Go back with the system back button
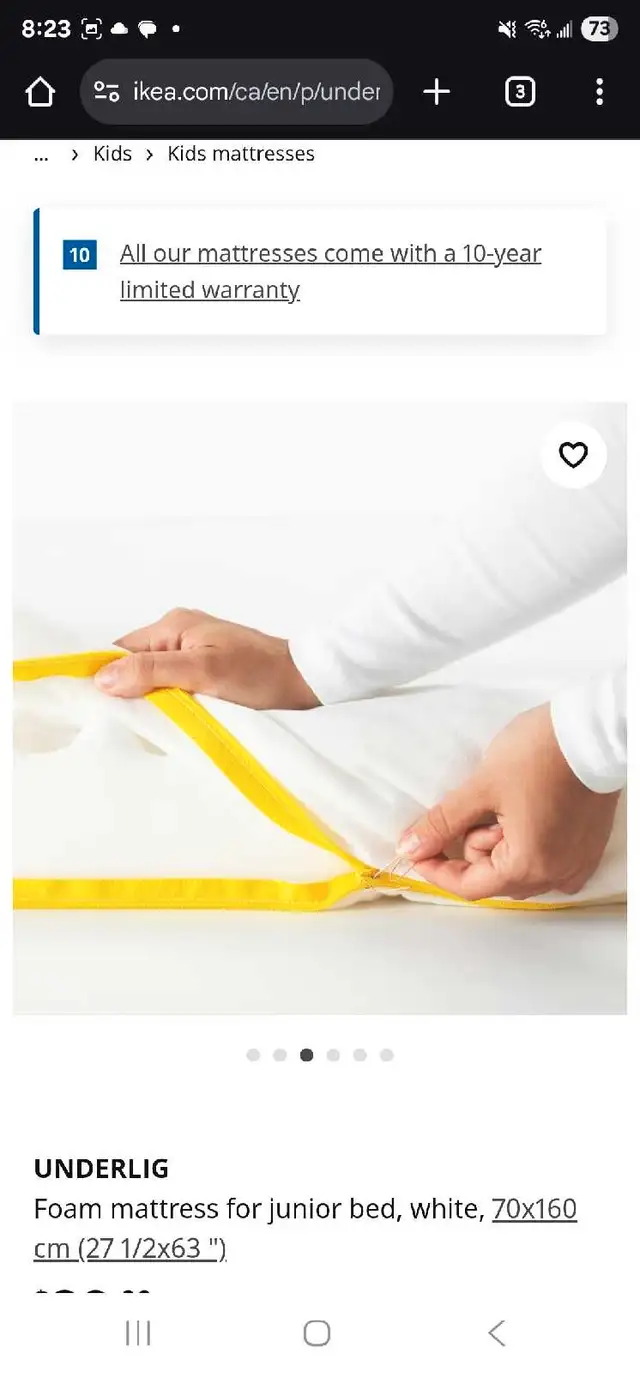This screenshot has width=640, height=1373. pyautogui.click(x=496, y=1332)
